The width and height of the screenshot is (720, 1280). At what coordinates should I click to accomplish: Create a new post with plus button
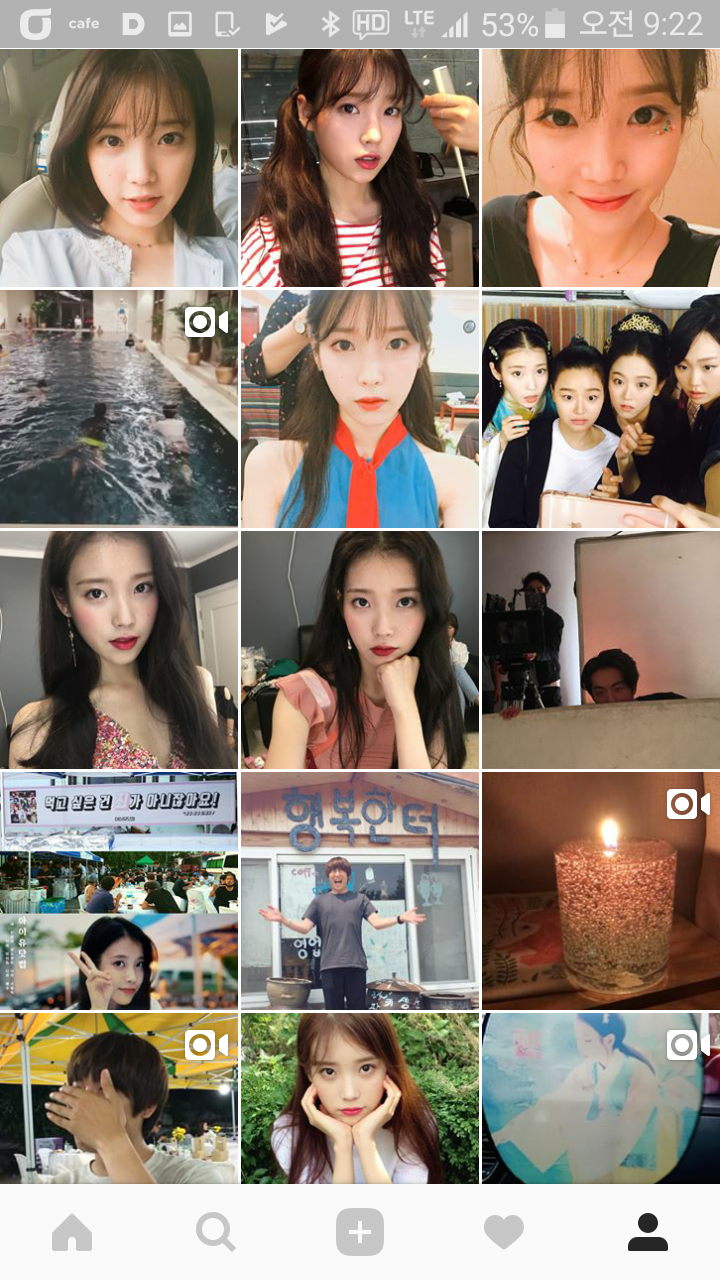[x=360, y=1232]
